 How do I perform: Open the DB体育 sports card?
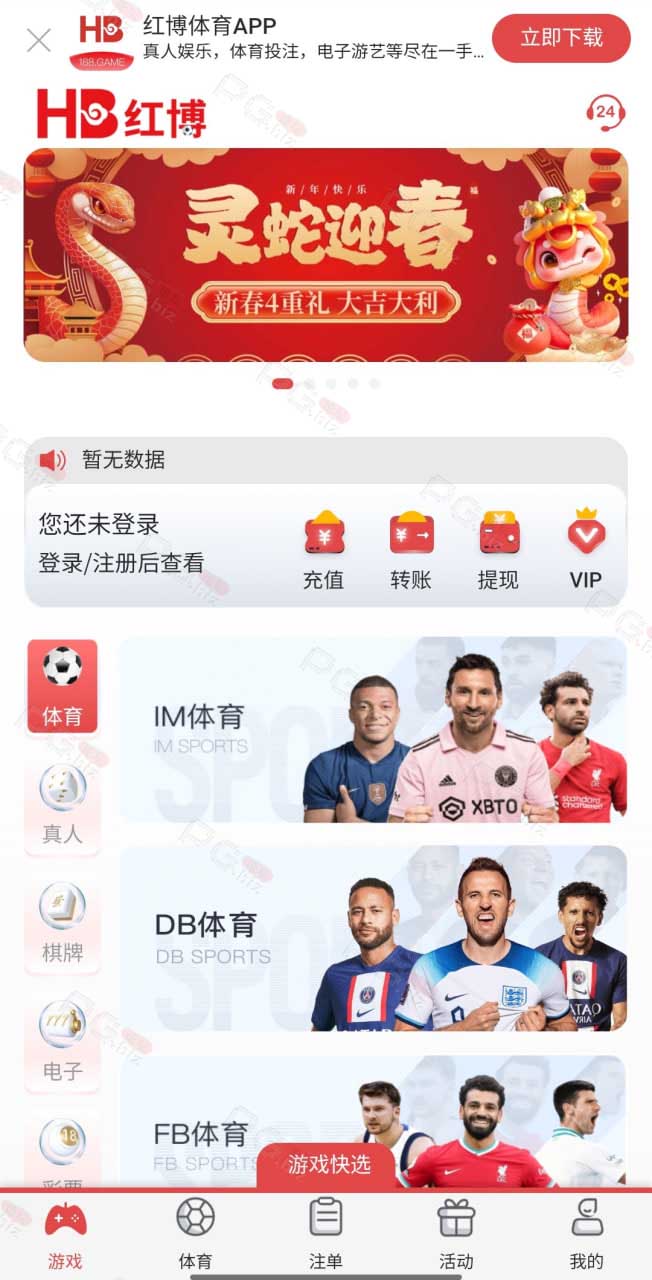pos(373,939)
